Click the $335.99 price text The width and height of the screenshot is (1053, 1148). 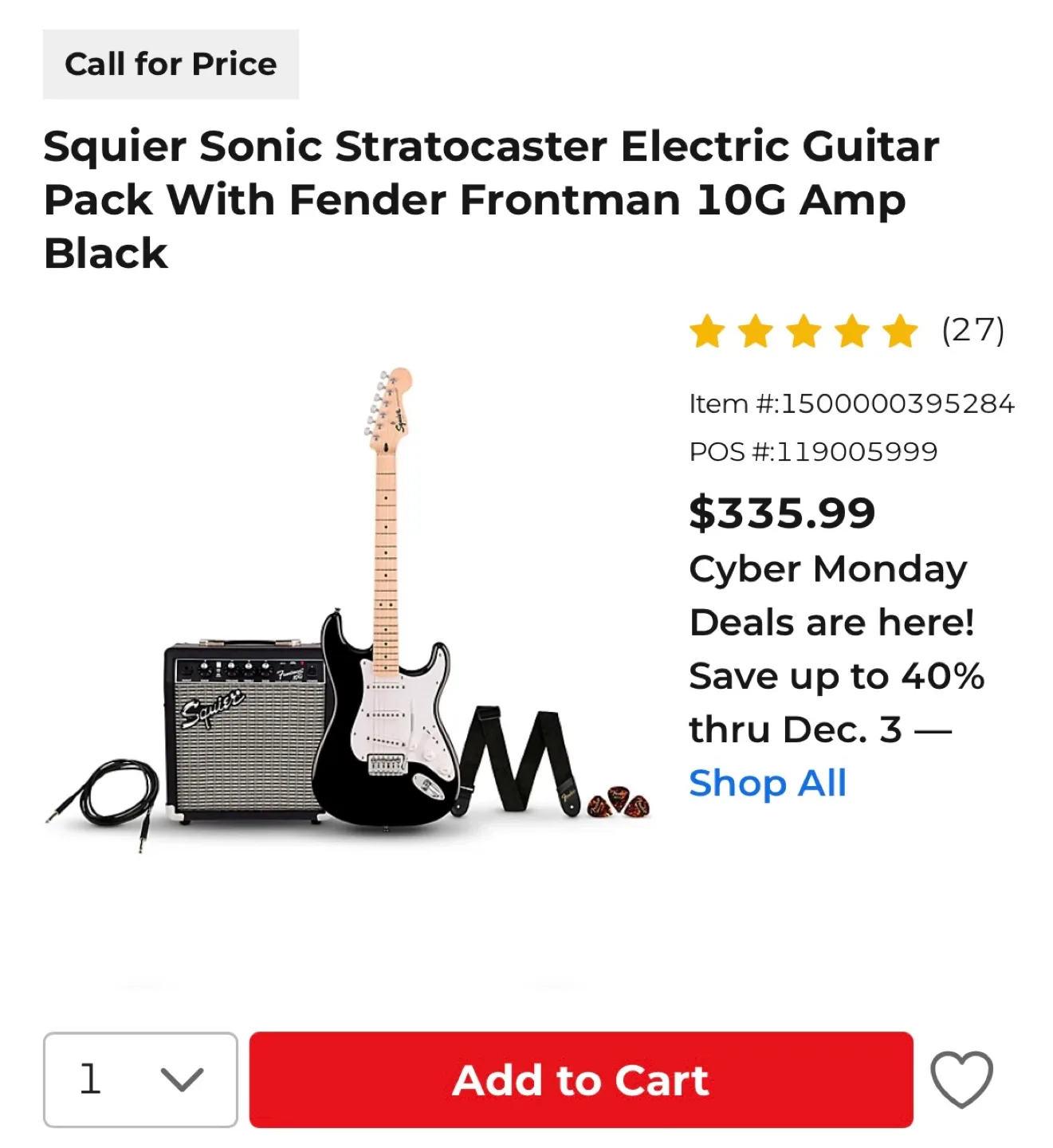pos(782,513)
